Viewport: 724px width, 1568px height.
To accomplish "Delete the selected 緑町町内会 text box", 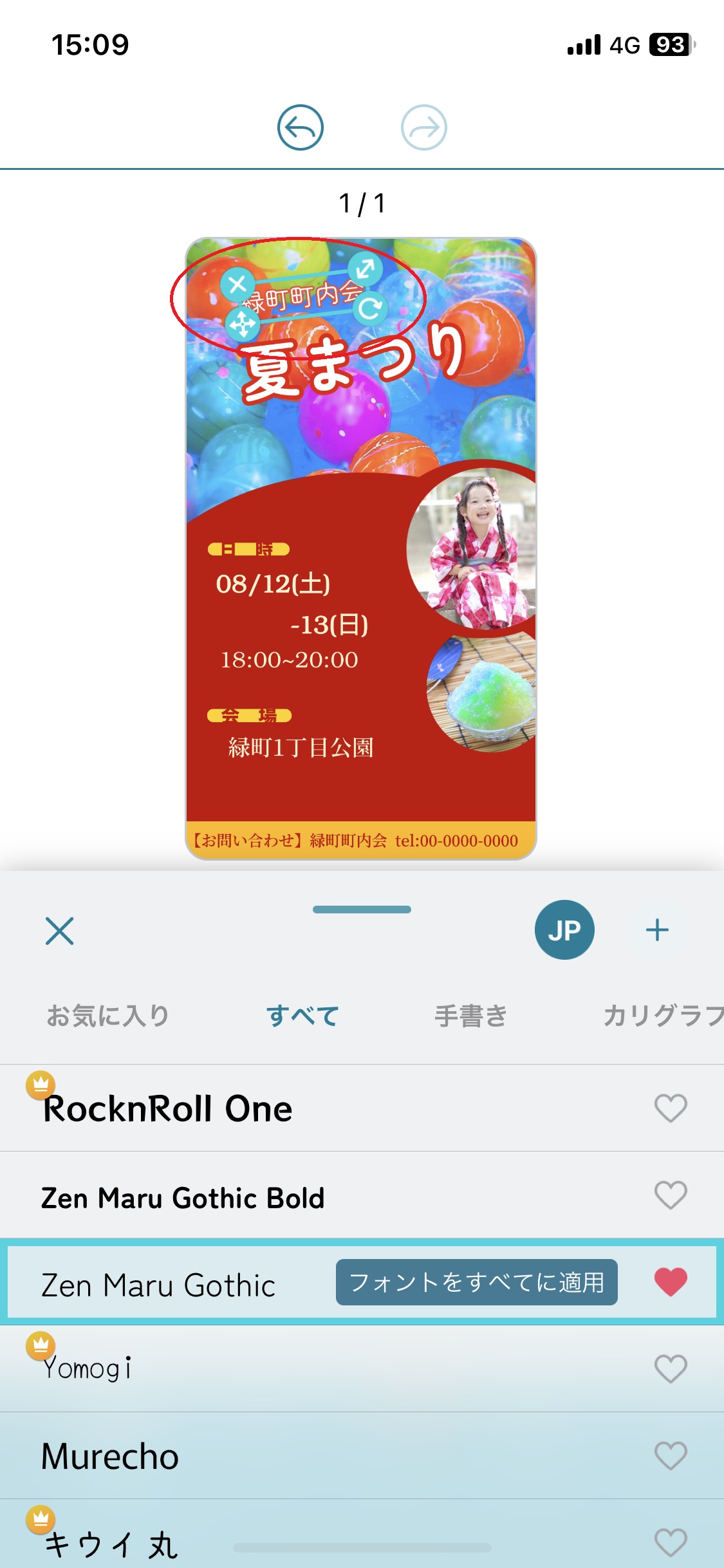I will tap(237, 284).
